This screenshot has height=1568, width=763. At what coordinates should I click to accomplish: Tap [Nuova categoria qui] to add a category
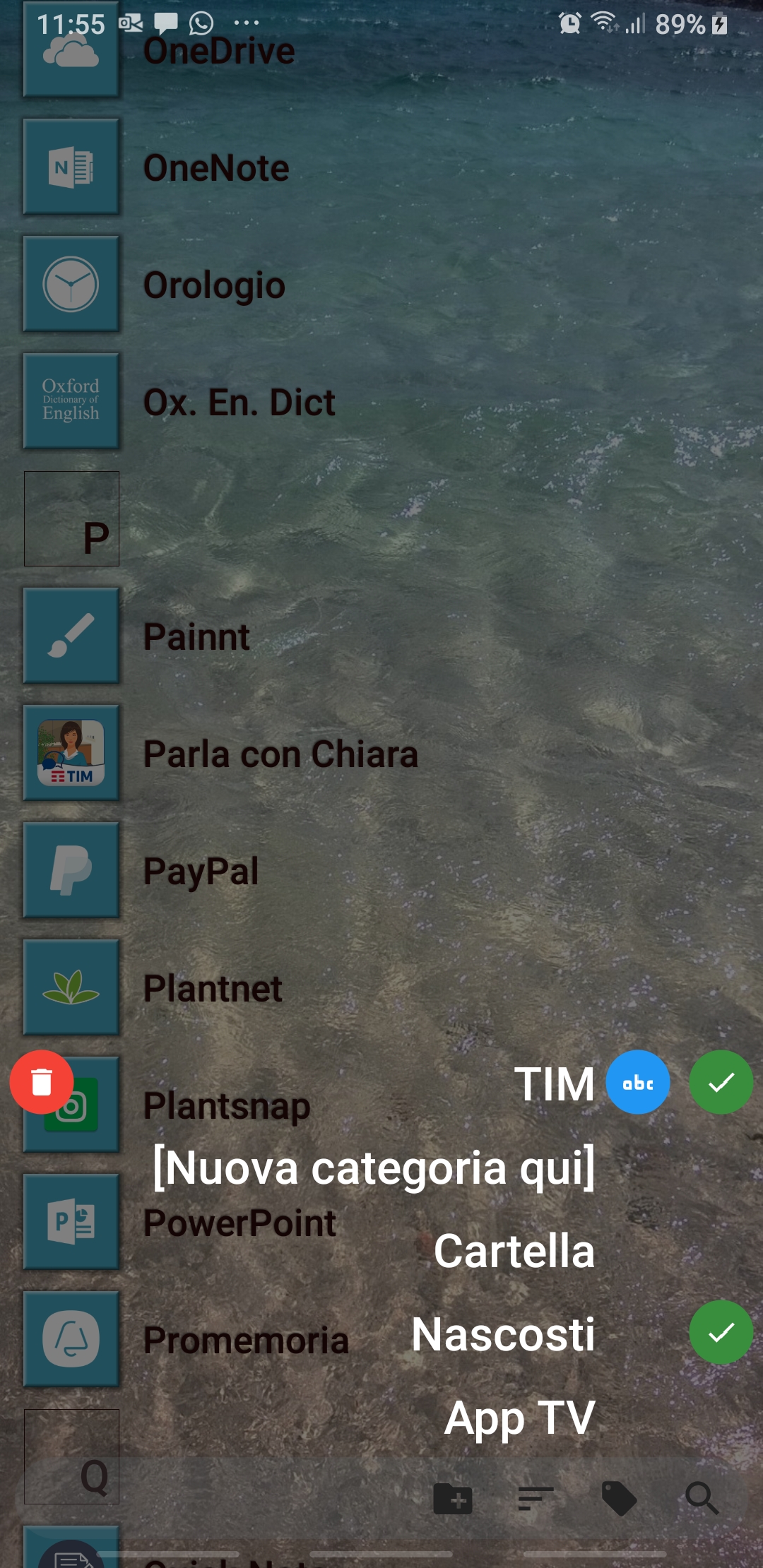(x=374, y=1168)
